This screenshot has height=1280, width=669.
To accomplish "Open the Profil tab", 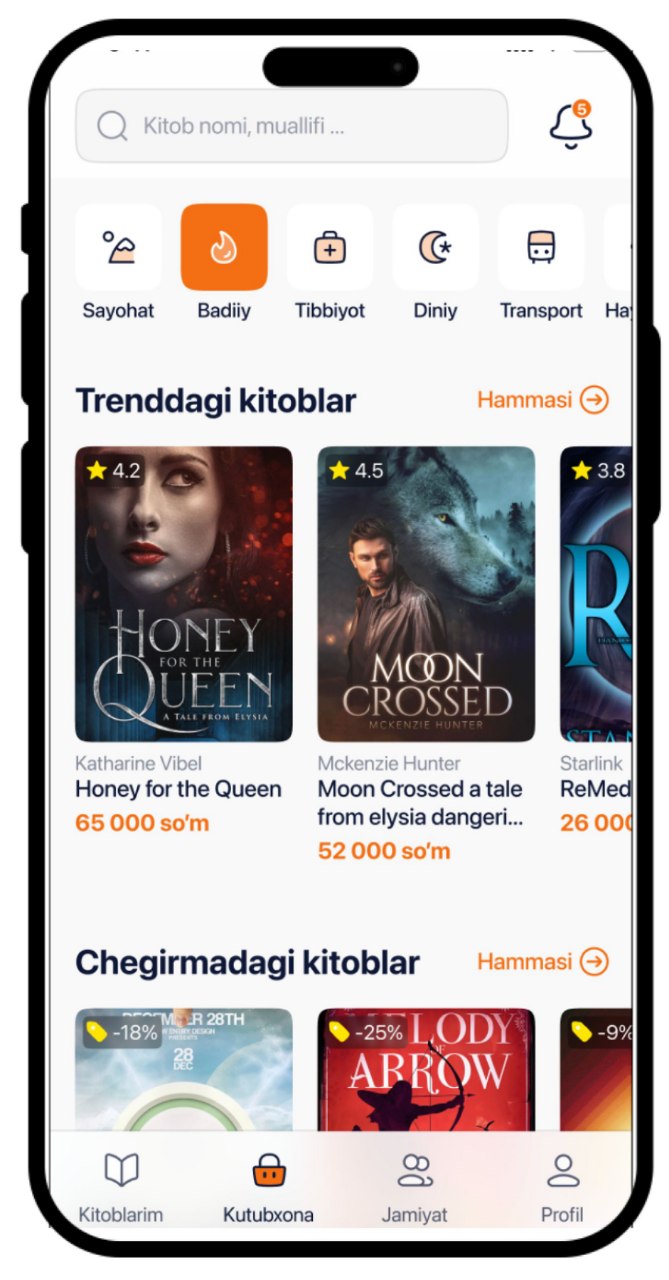I will [x=562, y=1187].
